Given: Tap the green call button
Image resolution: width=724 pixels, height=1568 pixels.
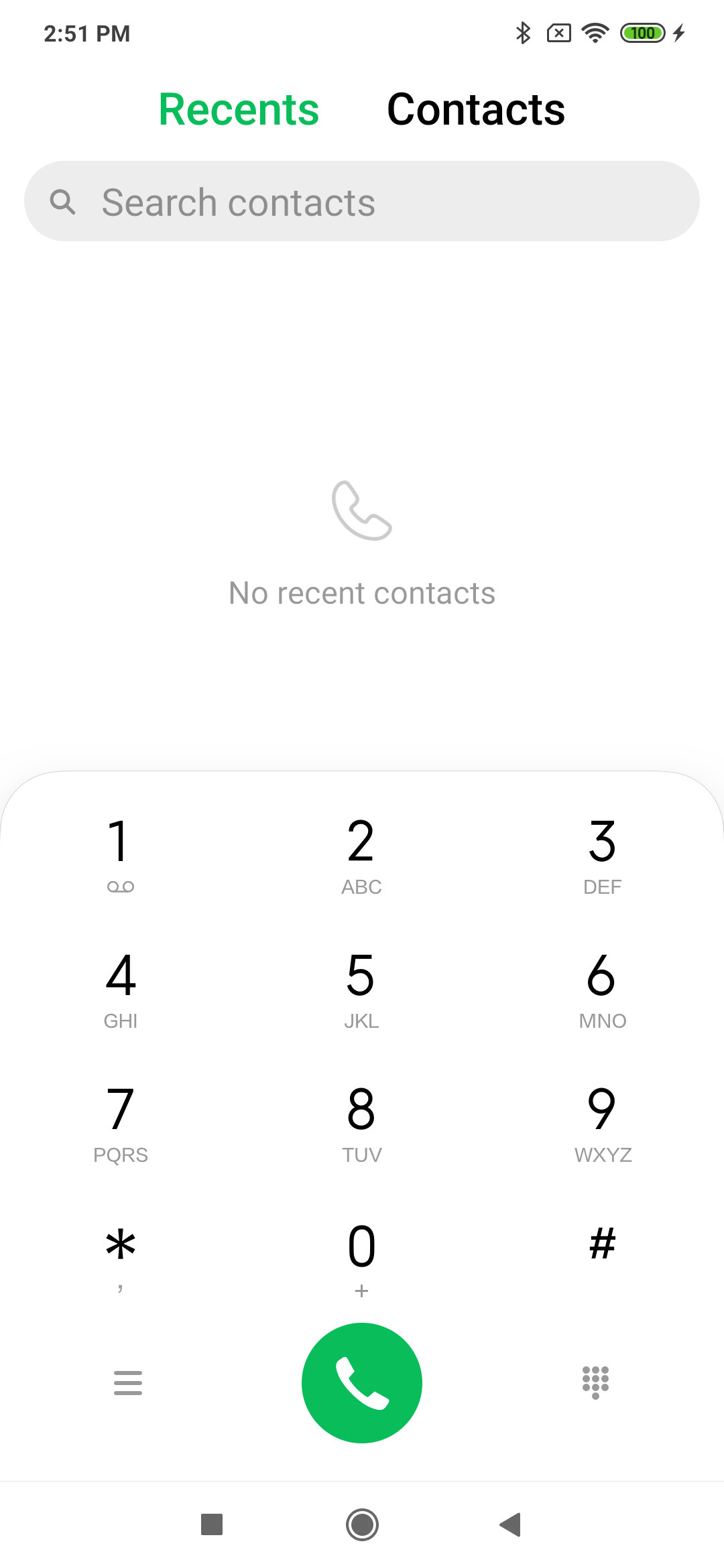Looking at the screenshot, I should [x=362, y=1383].
